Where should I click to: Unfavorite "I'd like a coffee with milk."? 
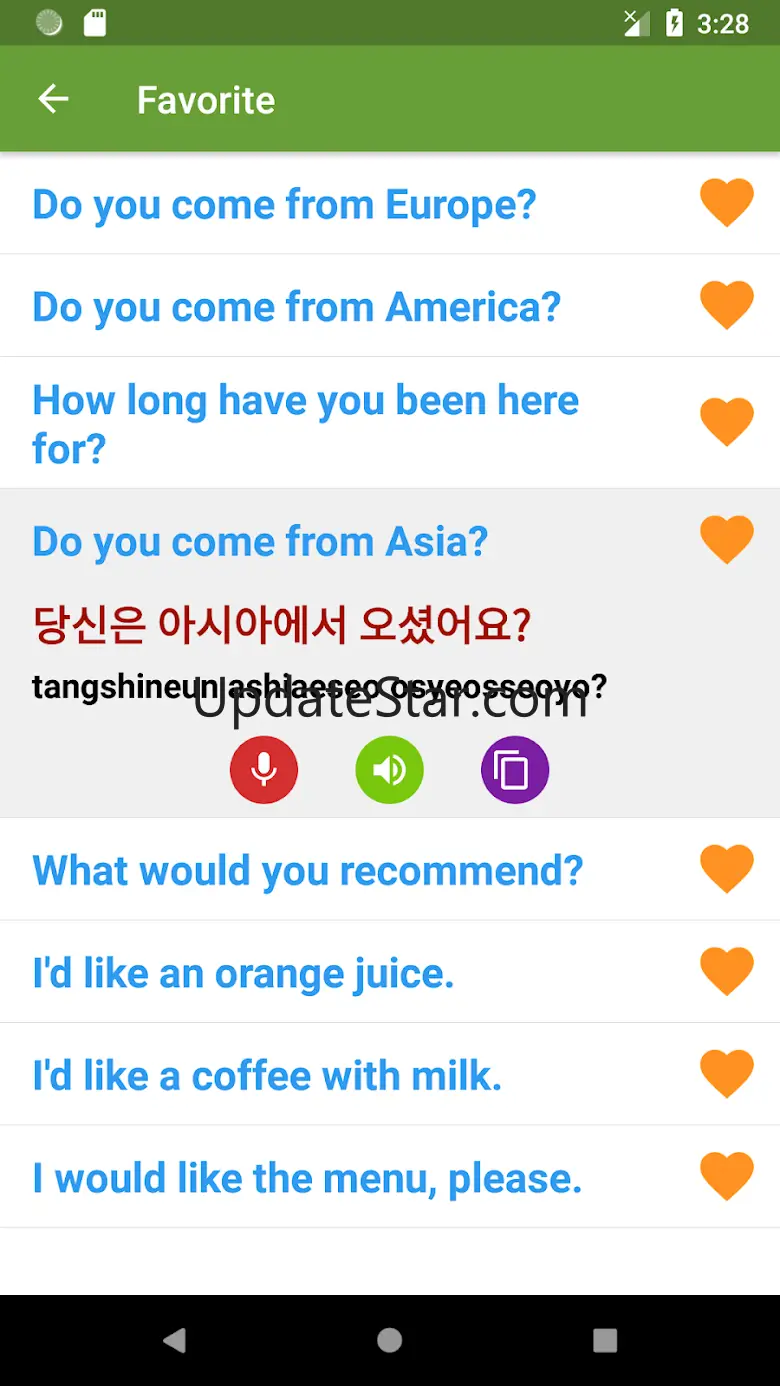(x=727, y=1074)
